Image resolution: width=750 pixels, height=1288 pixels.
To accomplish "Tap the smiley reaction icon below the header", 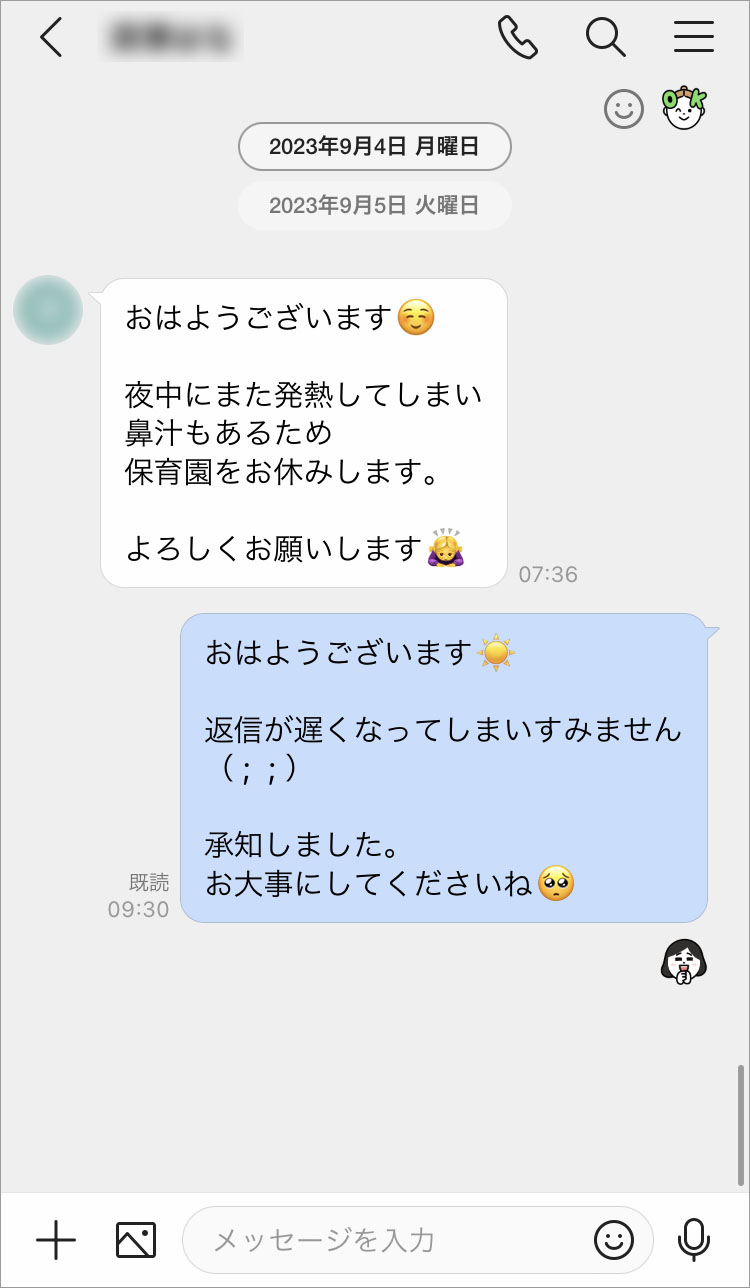I will [x=624, y=108].
